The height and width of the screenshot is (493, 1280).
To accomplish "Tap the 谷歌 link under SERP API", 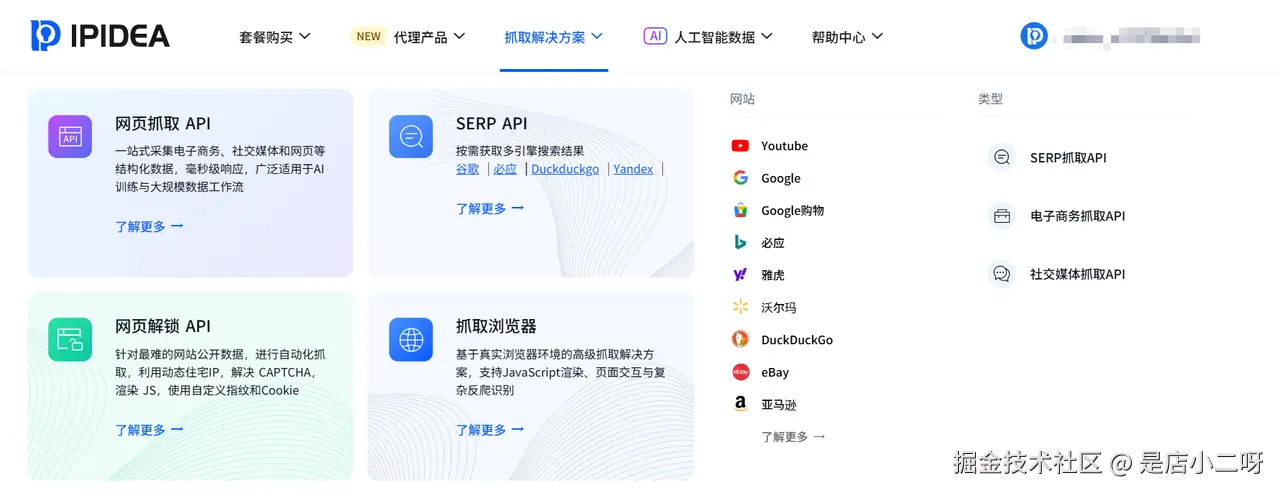I will [x=467, y=169].
